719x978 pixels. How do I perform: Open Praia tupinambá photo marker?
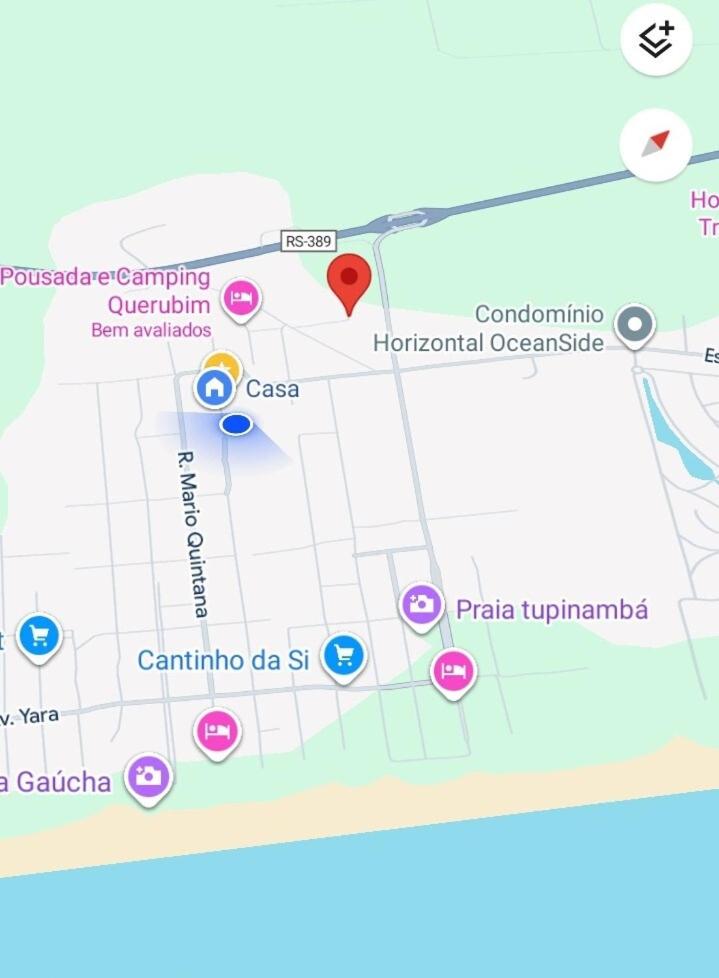tap(422, 604)
